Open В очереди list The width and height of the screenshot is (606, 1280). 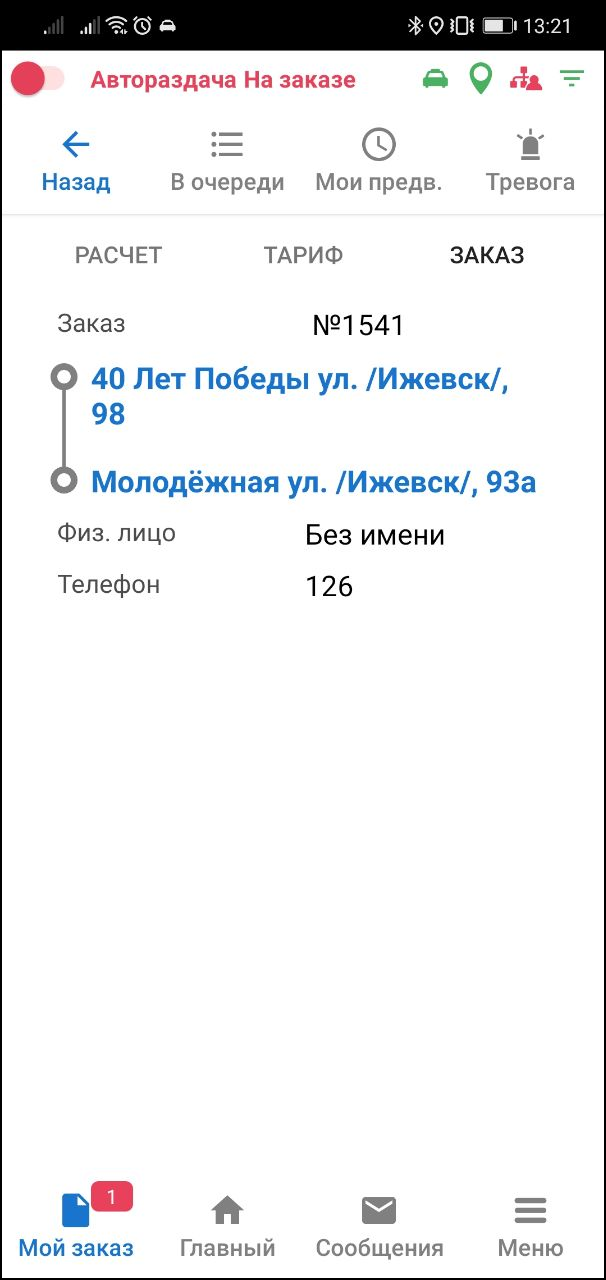coord(227,161)
